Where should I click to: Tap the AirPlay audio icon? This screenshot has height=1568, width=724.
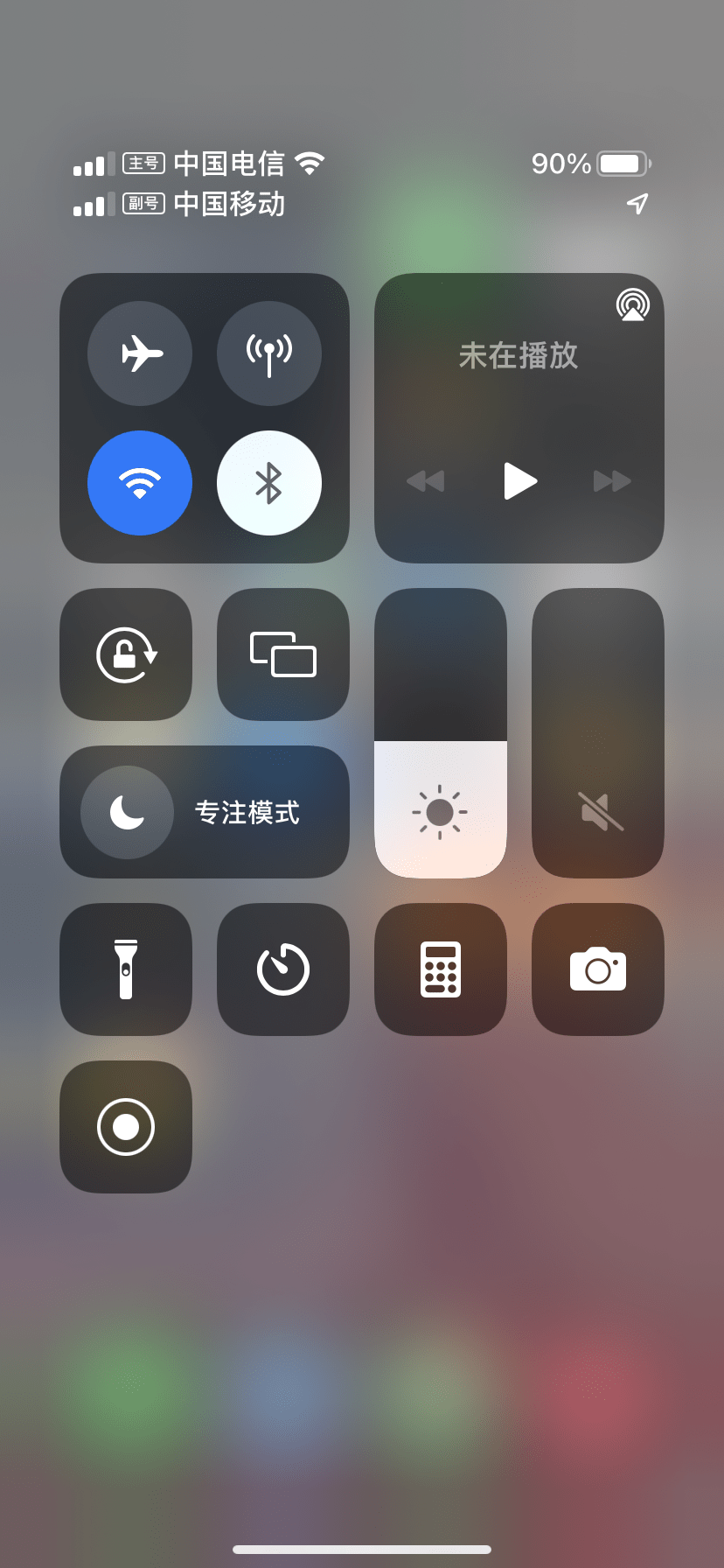coord(632,306)
